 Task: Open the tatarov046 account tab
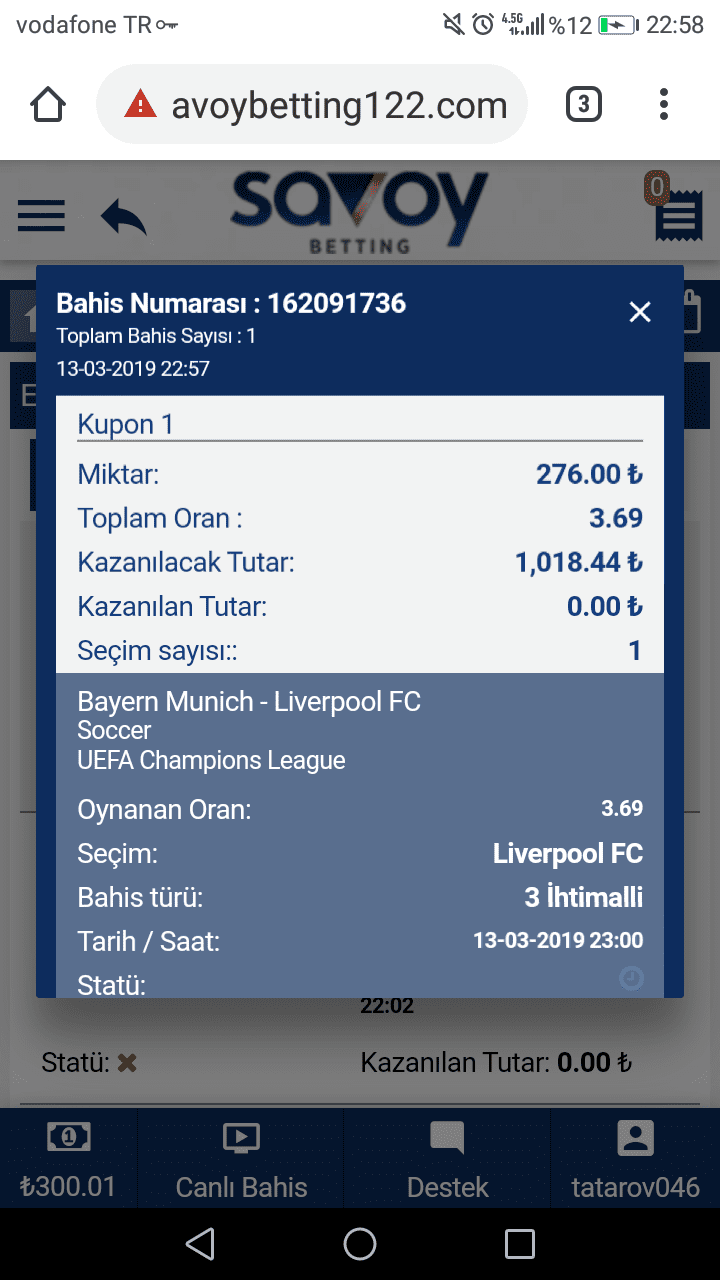click(636, 1160)
